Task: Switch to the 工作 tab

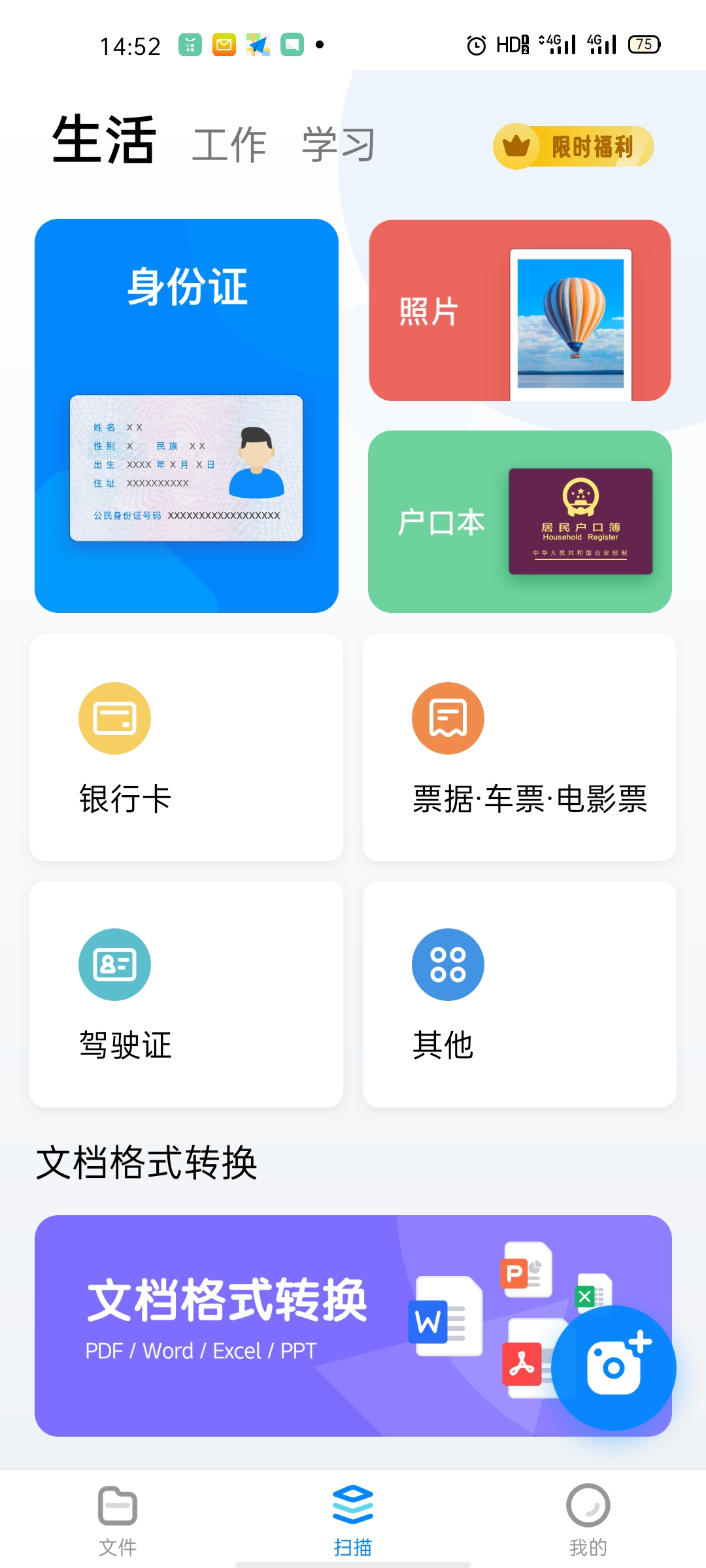Action: coord(229,144)
